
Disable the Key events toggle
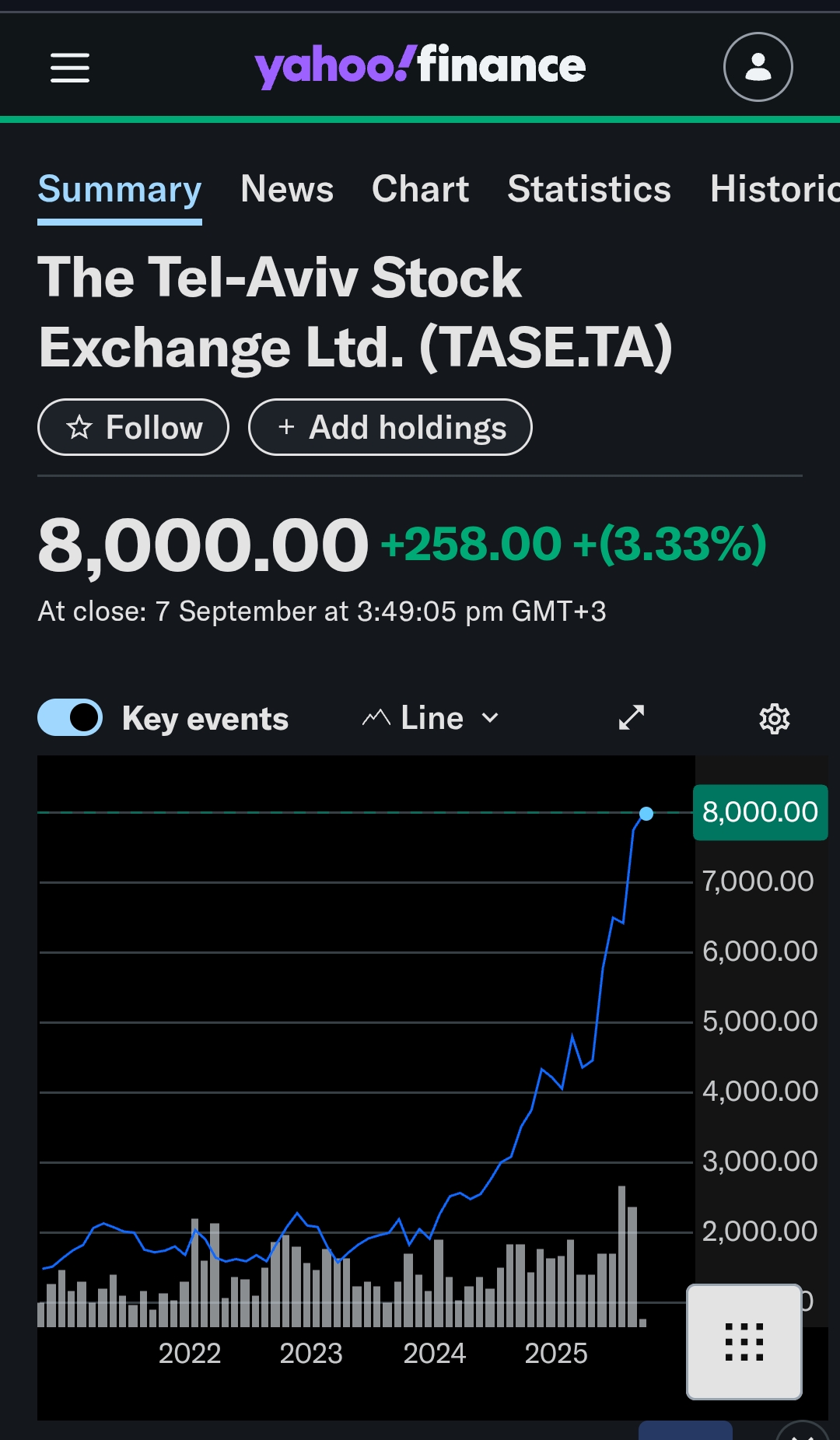pyautogui.click(x=70, y=717)
